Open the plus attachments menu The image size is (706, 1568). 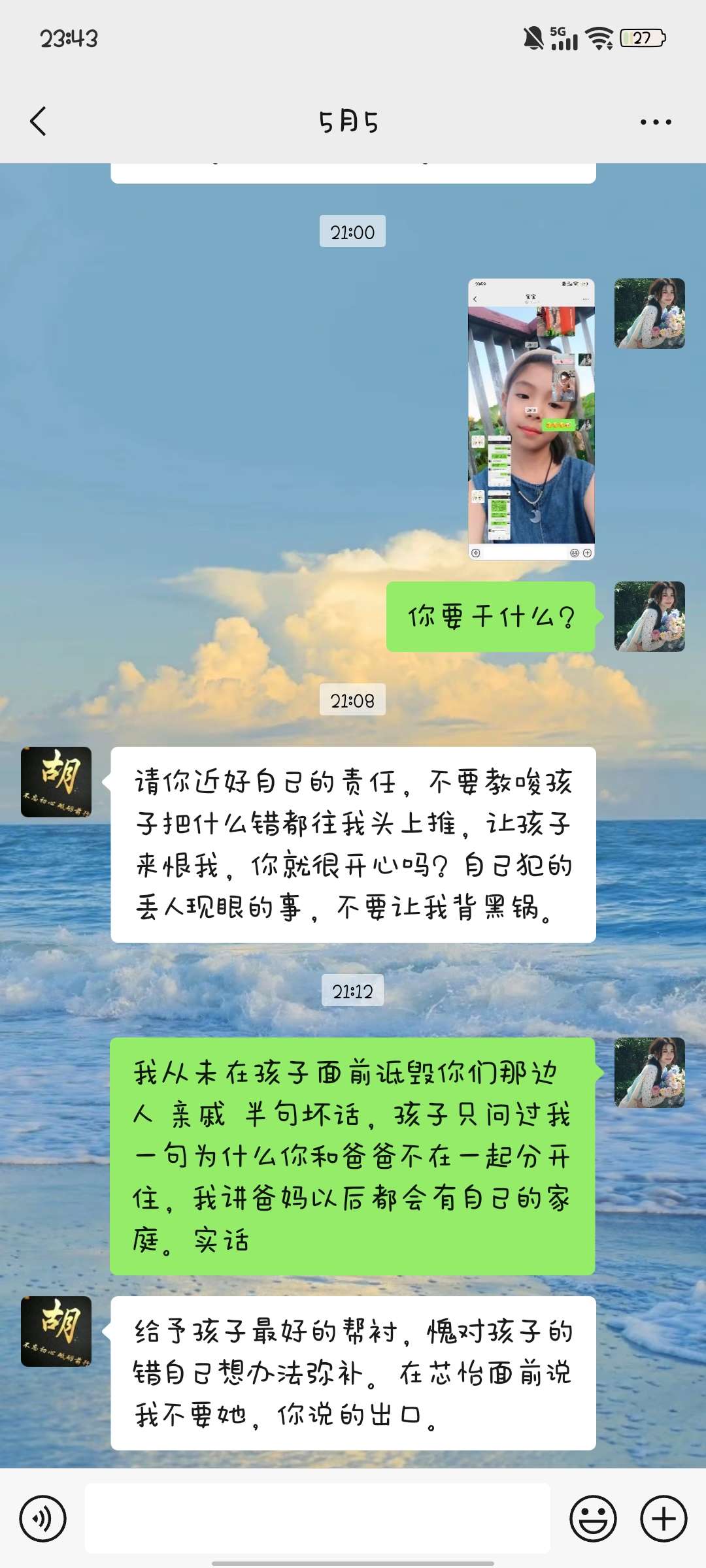[664, 1519]
